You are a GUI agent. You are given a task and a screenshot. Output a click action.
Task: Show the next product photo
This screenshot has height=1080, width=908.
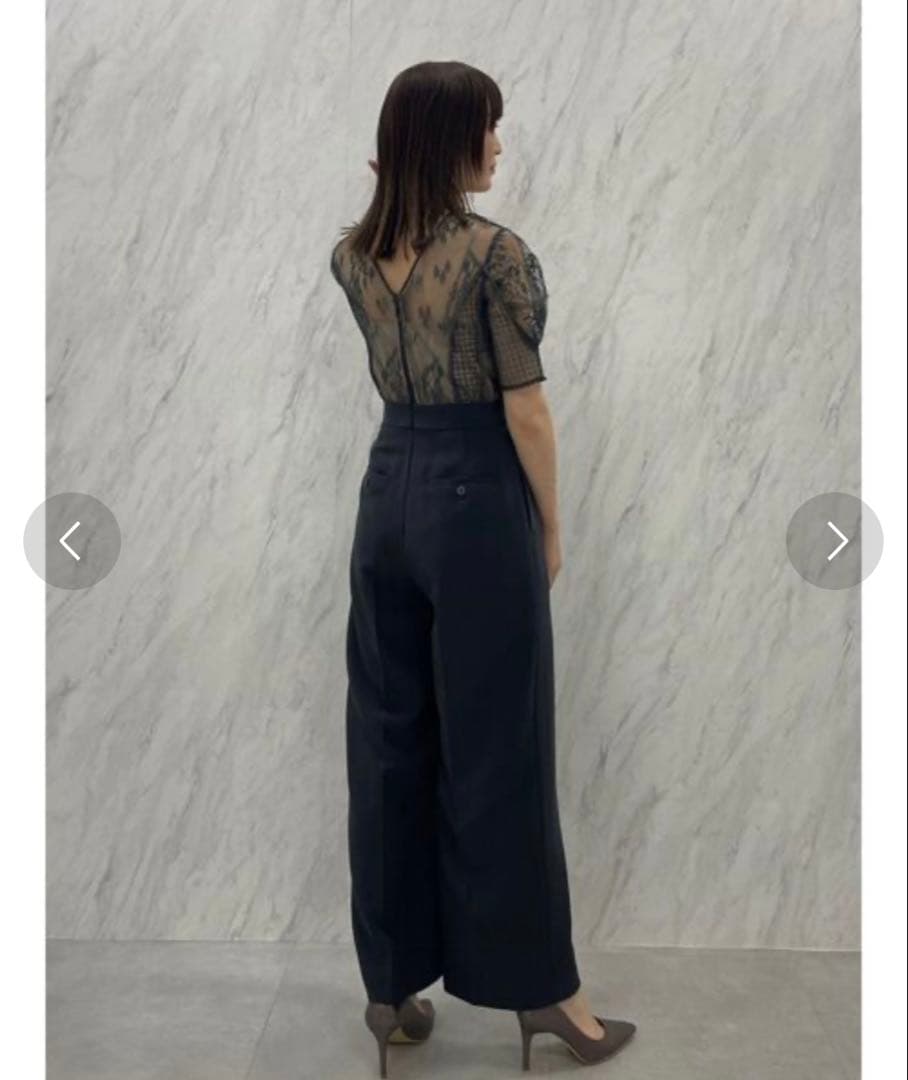coord(835,541)
